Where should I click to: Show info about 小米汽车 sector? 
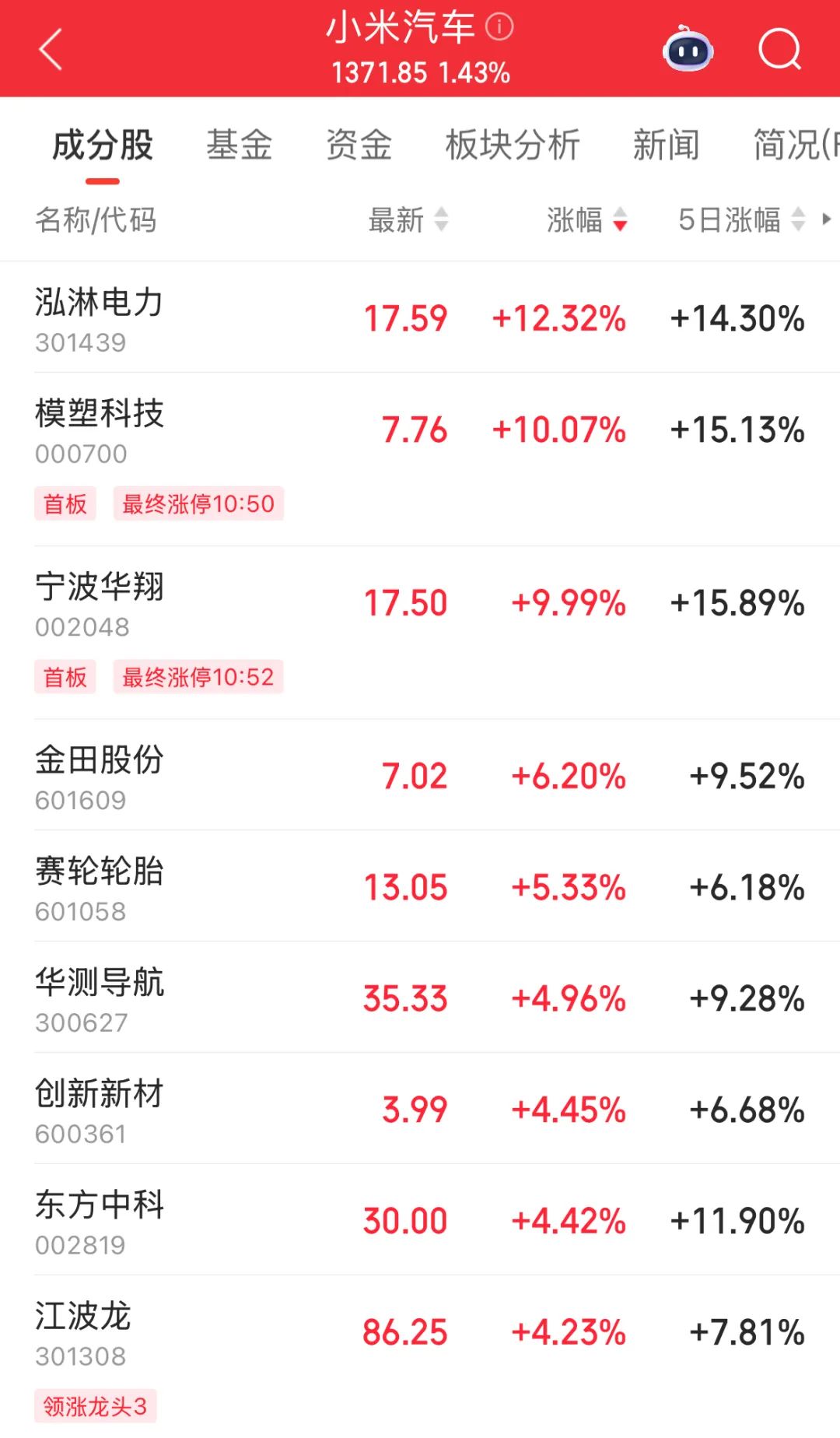tap(499, 27)
